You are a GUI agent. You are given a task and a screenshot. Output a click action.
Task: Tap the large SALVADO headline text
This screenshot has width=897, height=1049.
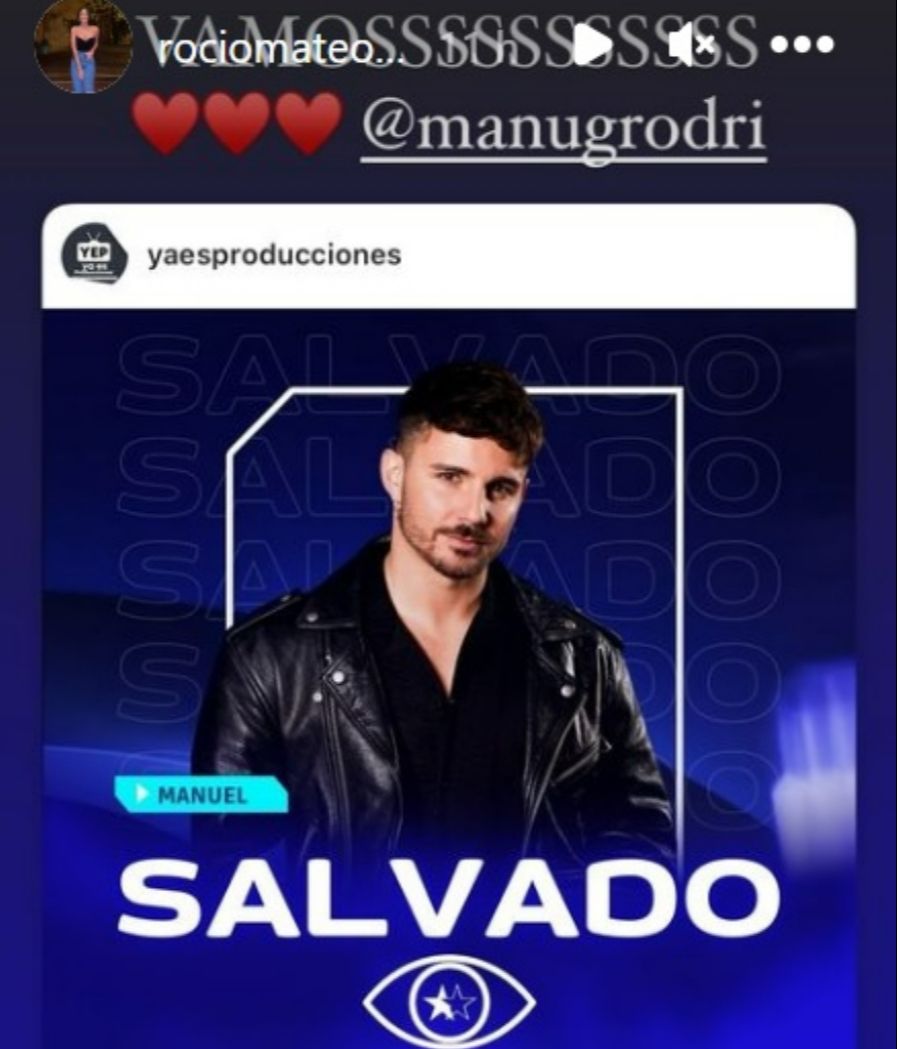click(449, 889)
